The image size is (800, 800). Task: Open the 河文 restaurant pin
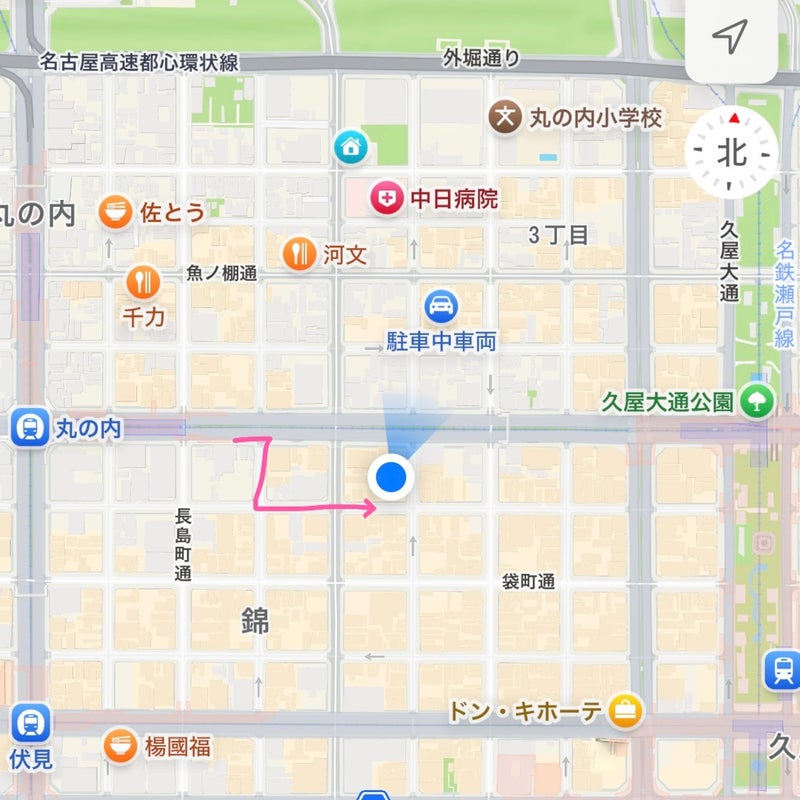click(299, 254)
